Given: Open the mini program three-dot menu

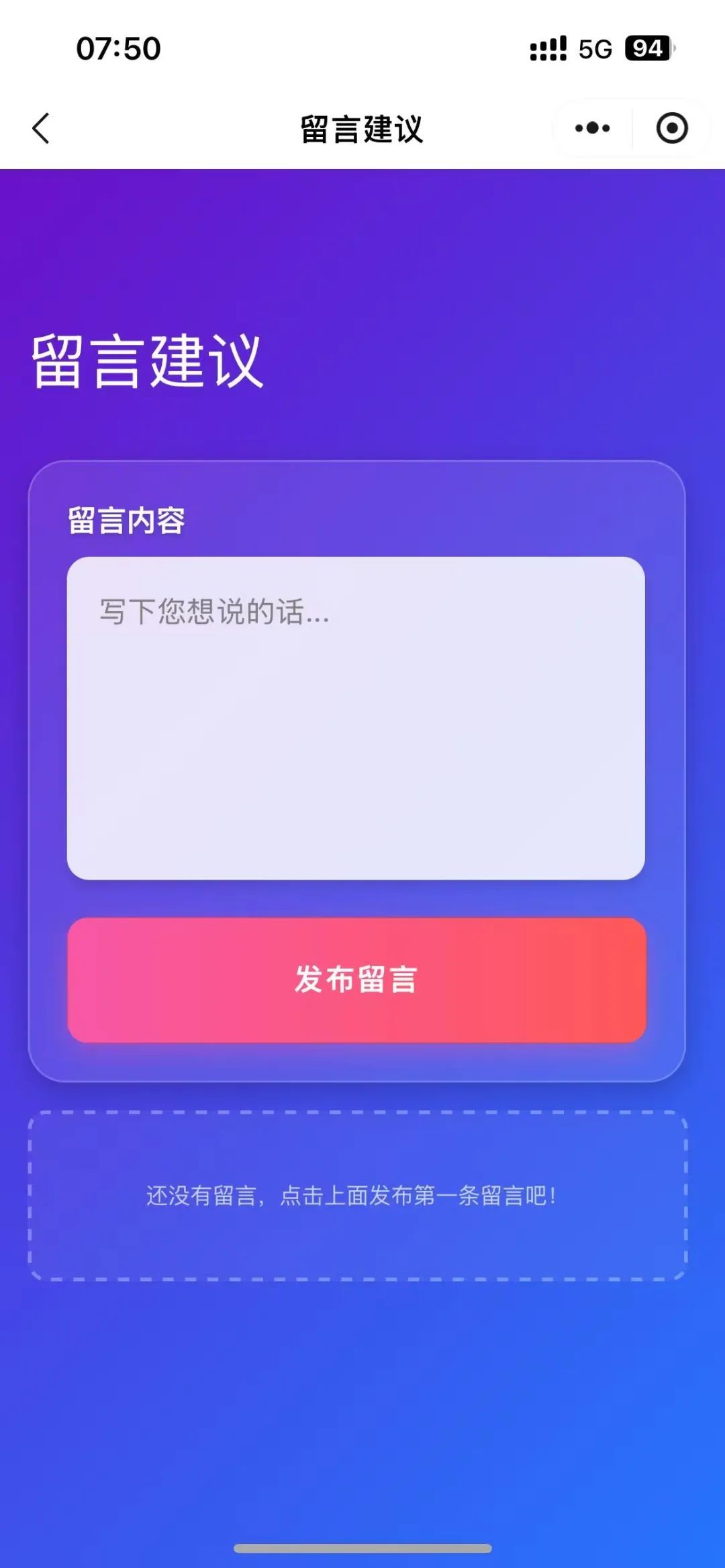Looking at the screenshot, I should click(x=592, y=128).
